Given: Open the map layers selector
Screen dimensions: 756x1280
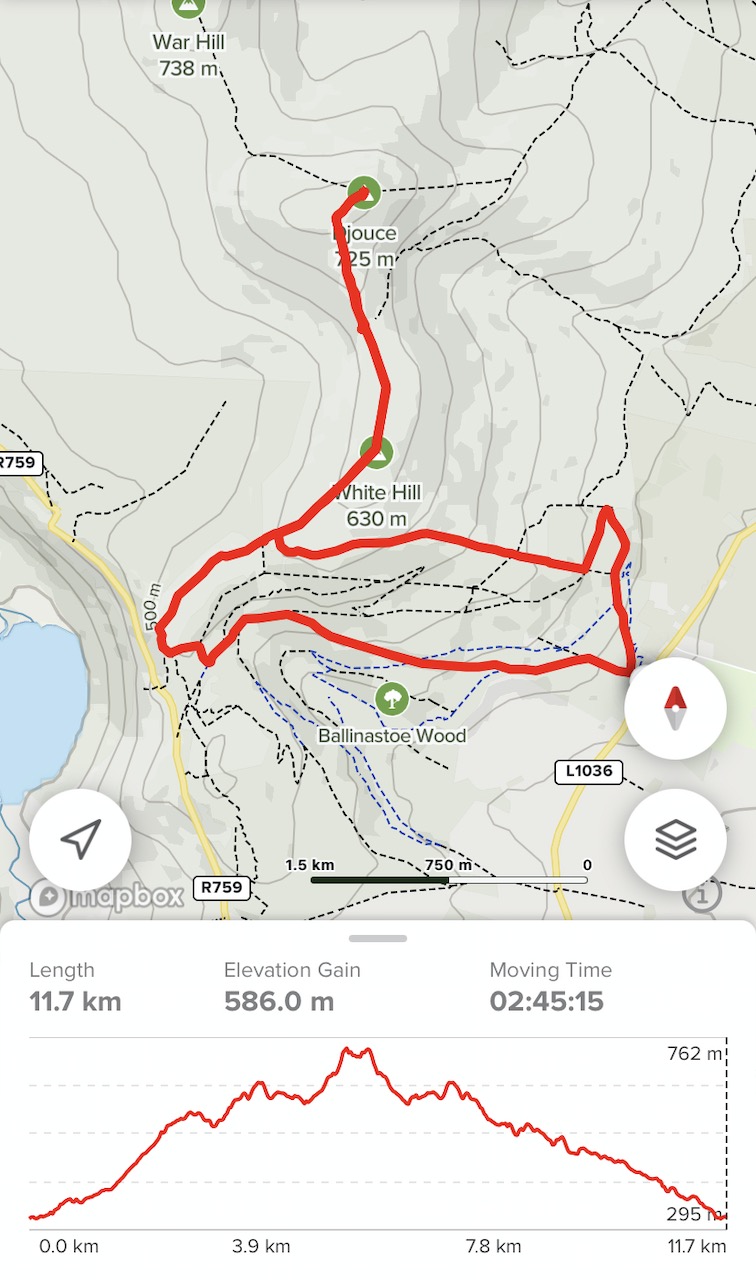Looking at the screenshot, I should 676,840.
